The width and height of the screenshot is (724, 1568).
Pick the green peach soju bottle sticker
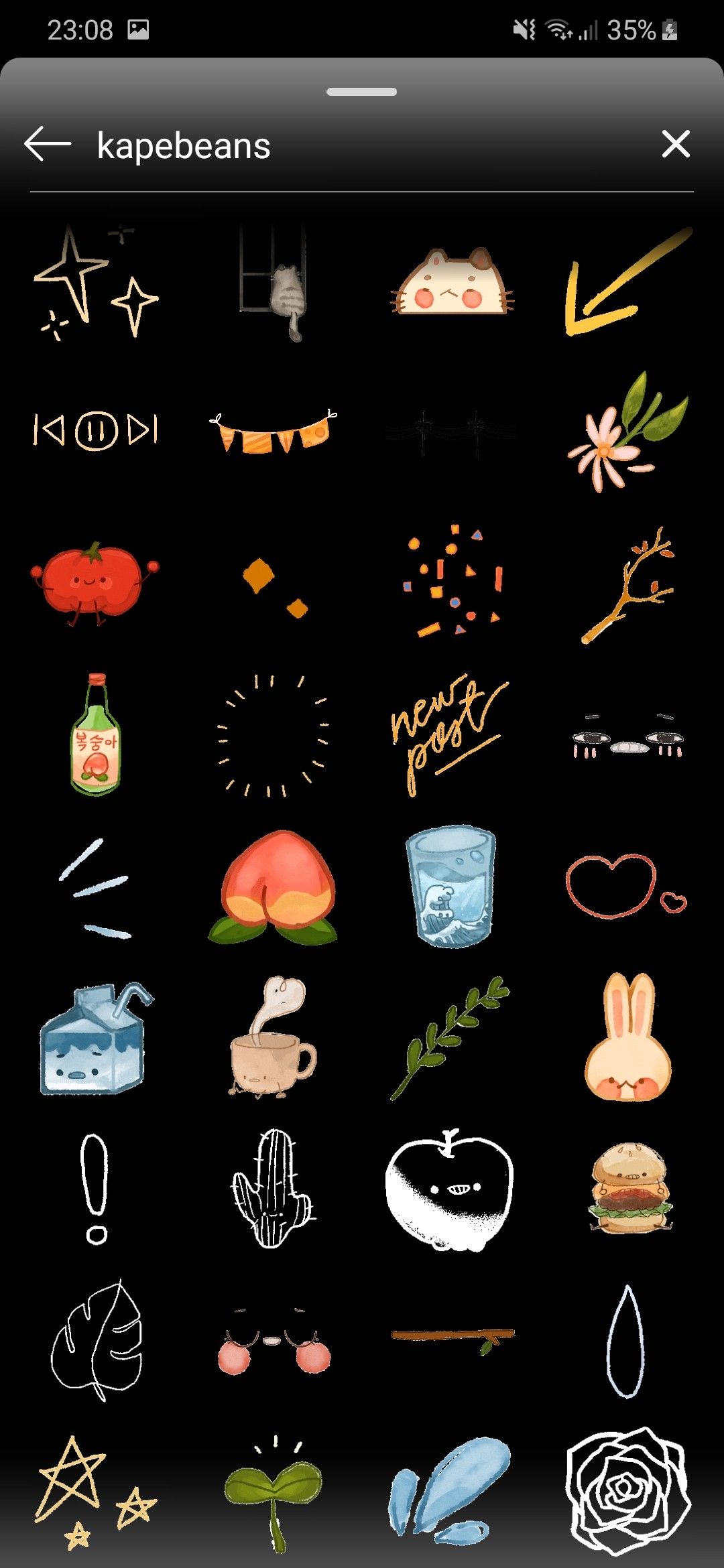tap(96, 735)
